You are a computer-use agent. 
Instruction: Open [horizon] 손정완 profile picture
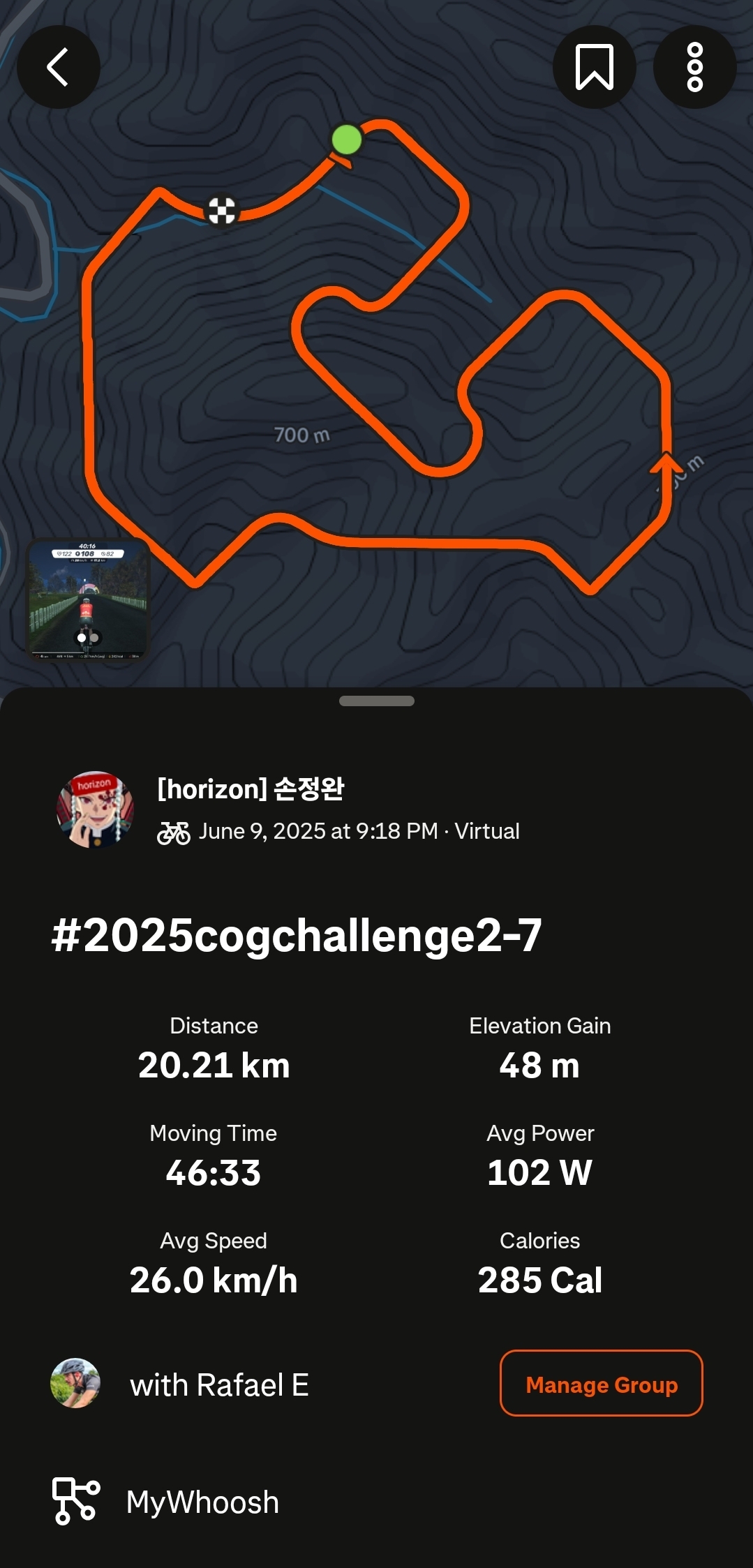click(95, 809)
